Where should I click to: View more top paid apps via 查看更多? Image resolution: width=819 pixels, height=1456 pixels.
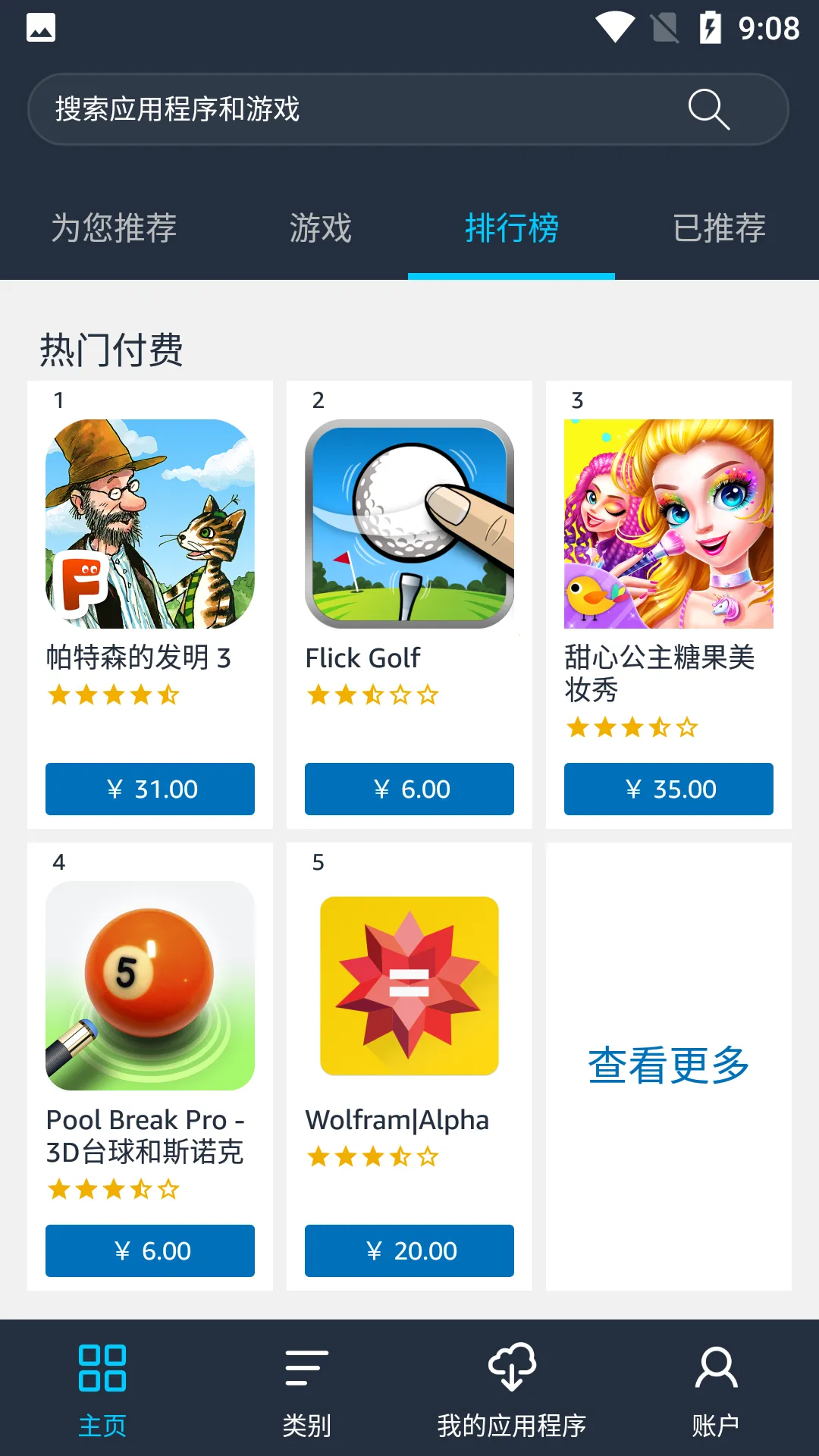click(669, 1065)
